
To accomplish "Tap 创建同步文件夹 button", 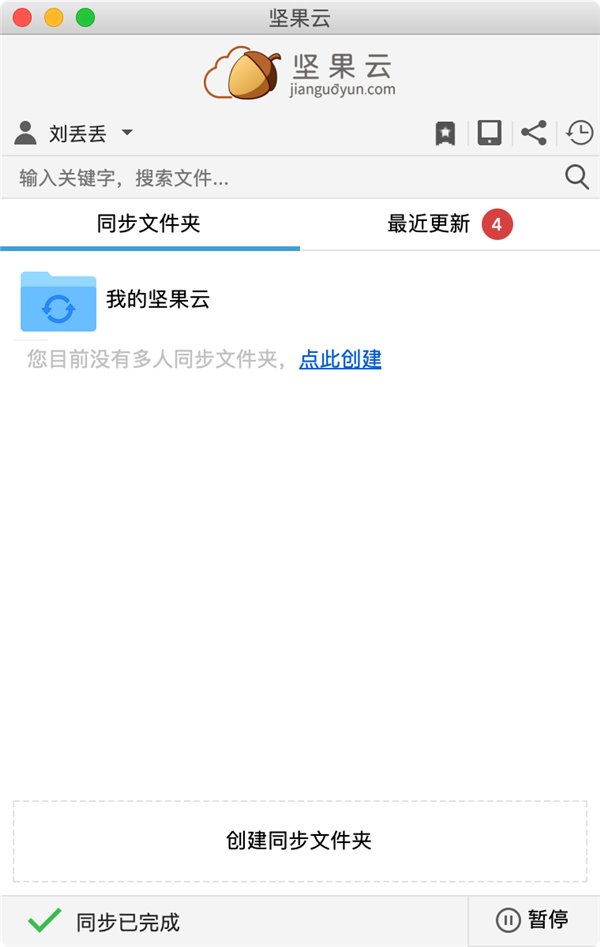I will (x=299, y=840).
